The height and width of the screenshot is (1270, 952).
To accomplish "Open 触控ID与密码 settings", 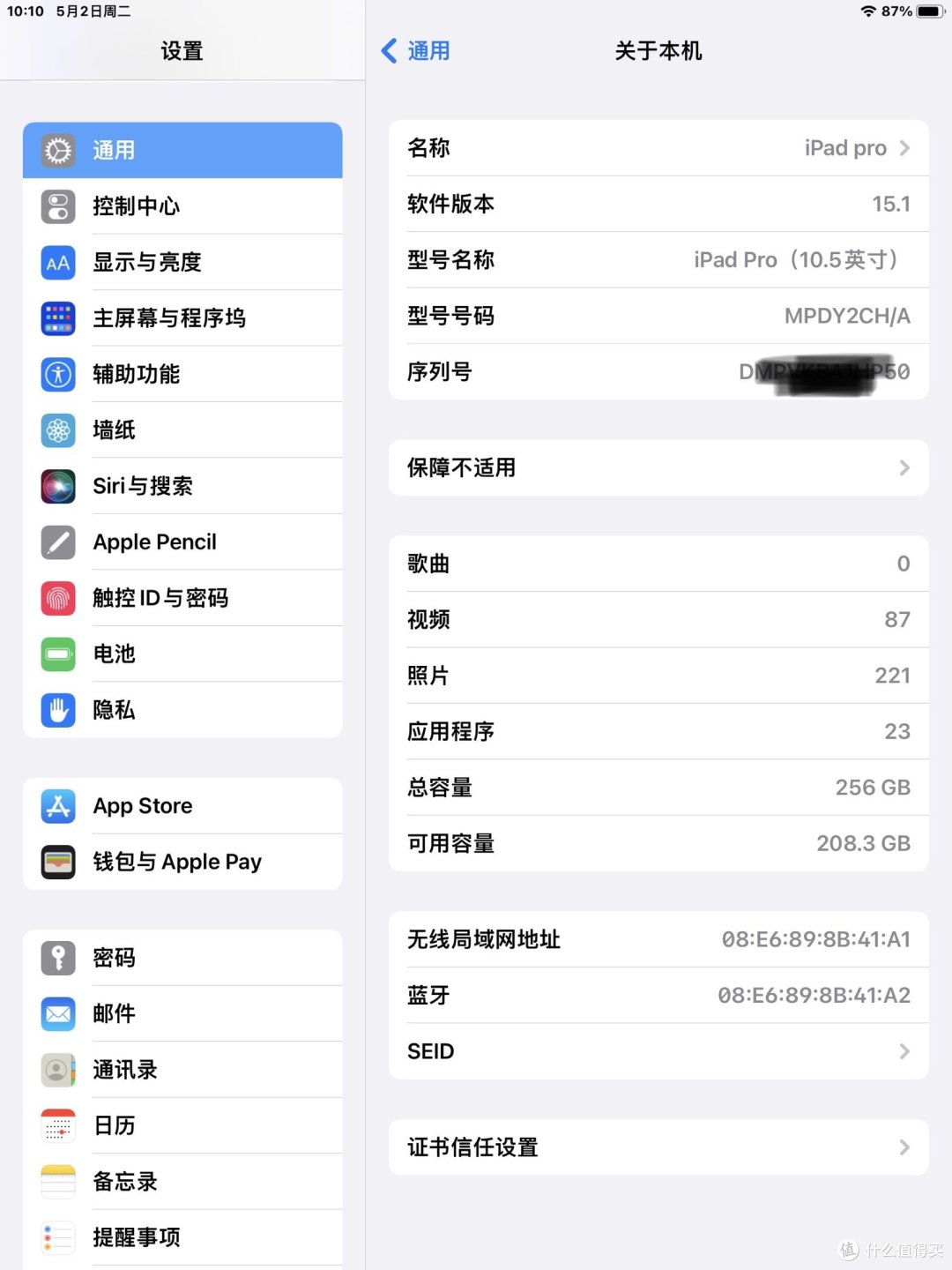I will pos(182,598).
